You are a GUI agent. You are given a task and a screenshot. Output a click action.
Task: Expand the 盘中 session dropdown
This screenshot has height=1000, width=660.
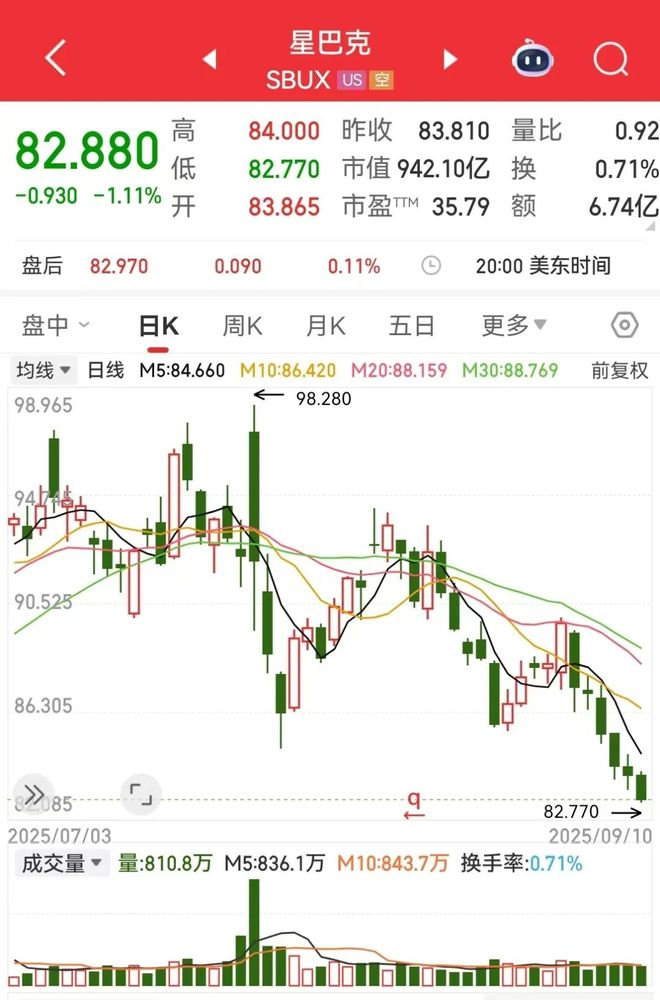point(55,325)
